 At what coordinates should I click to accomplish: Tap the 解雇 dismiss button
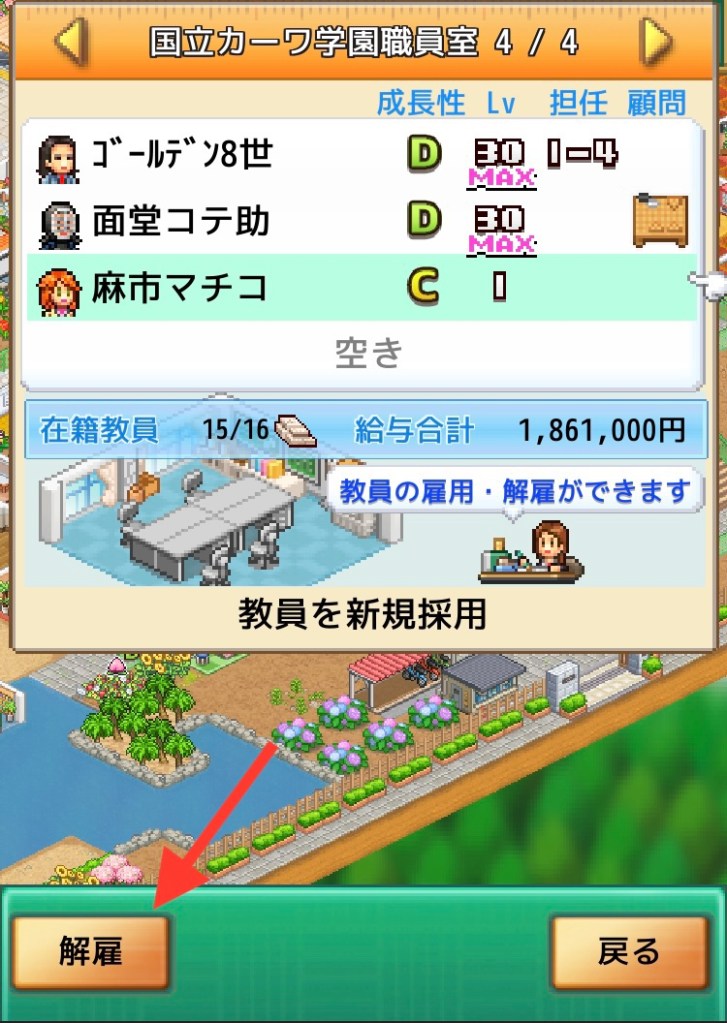pyautogui.click(x=90, y=952)
